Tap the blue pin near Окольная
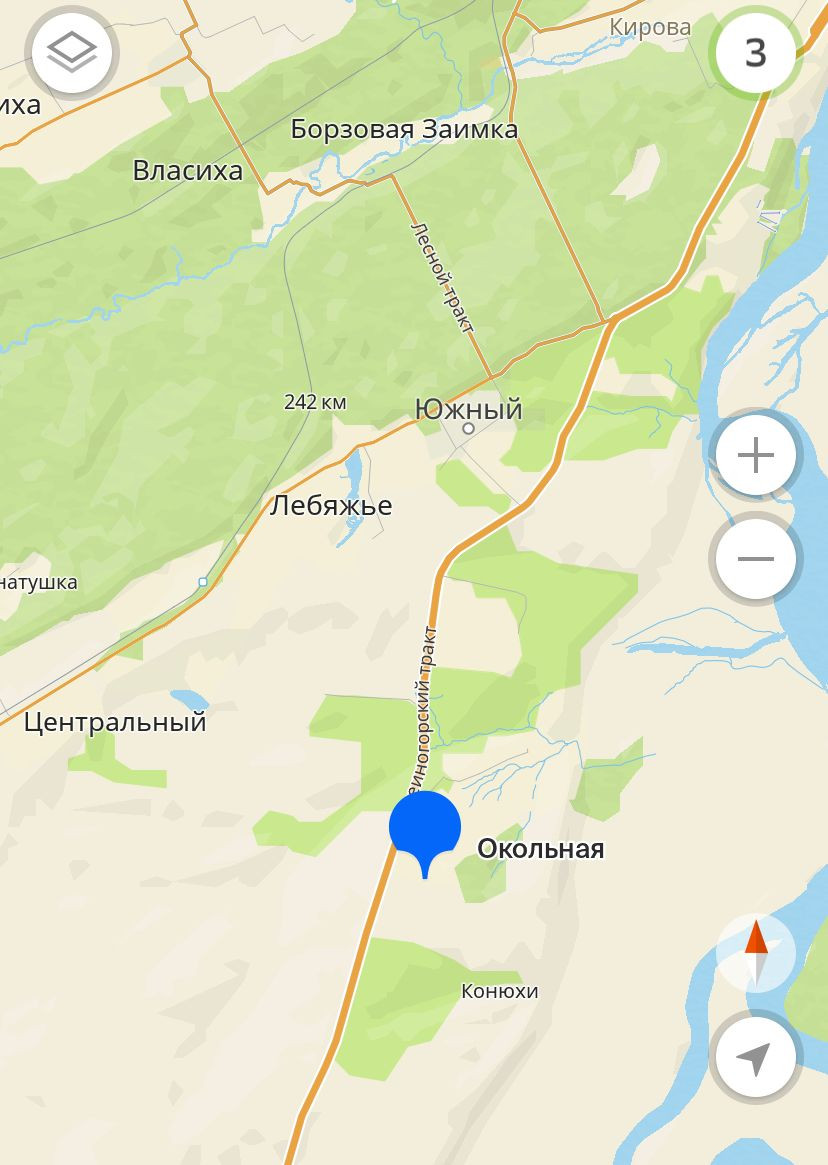 click(425, 828)
